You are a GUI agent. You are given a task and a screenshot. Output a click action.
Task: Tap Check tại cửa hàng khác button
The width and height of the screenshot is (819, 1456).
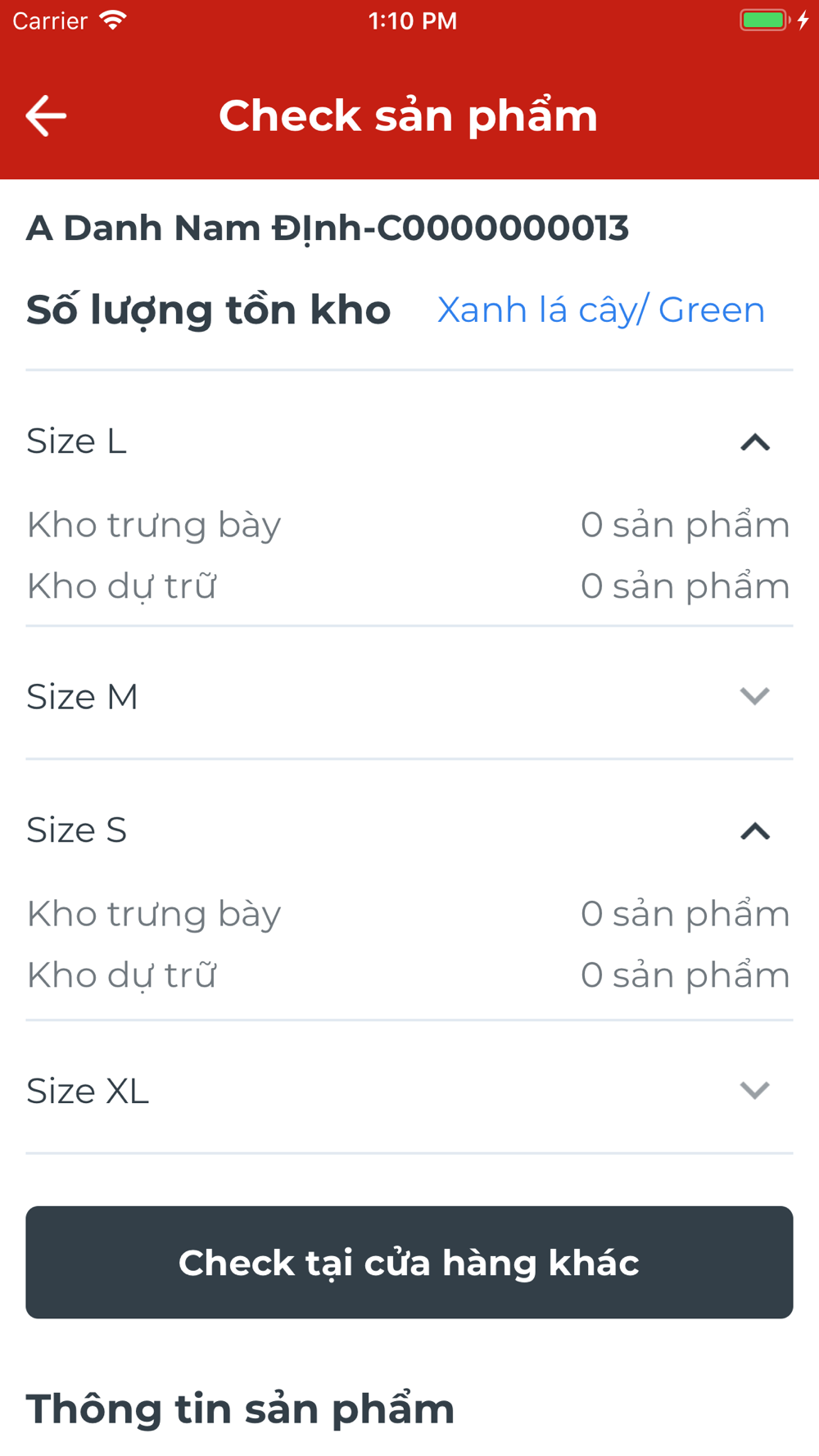(x=409, y=1262)
